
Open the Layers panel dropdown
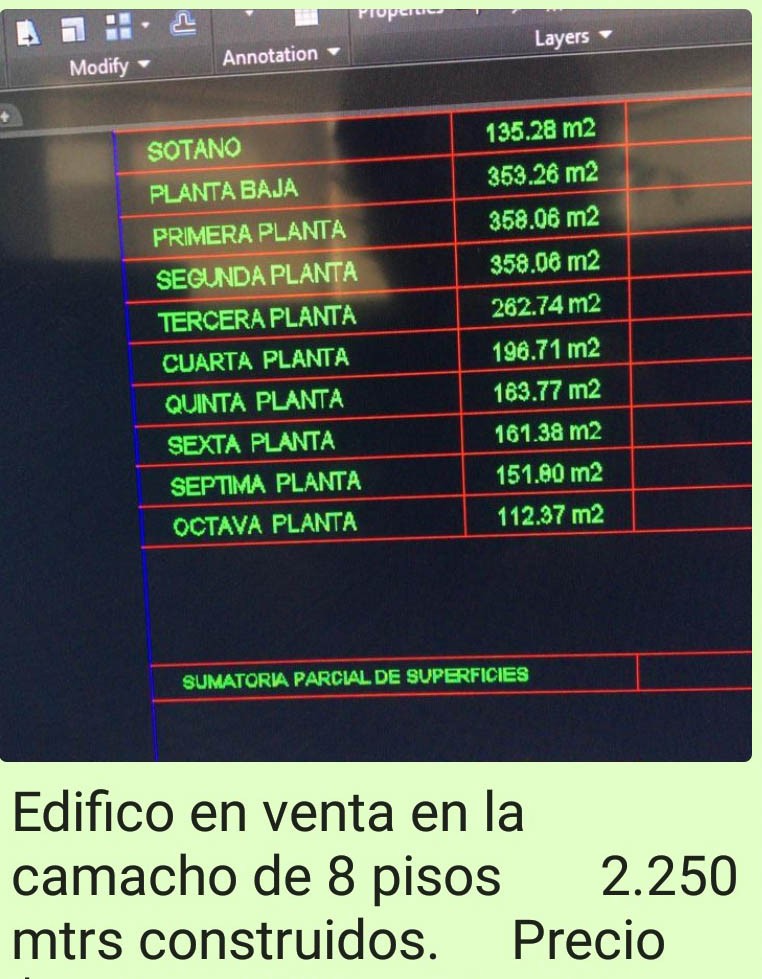point(604,38)
